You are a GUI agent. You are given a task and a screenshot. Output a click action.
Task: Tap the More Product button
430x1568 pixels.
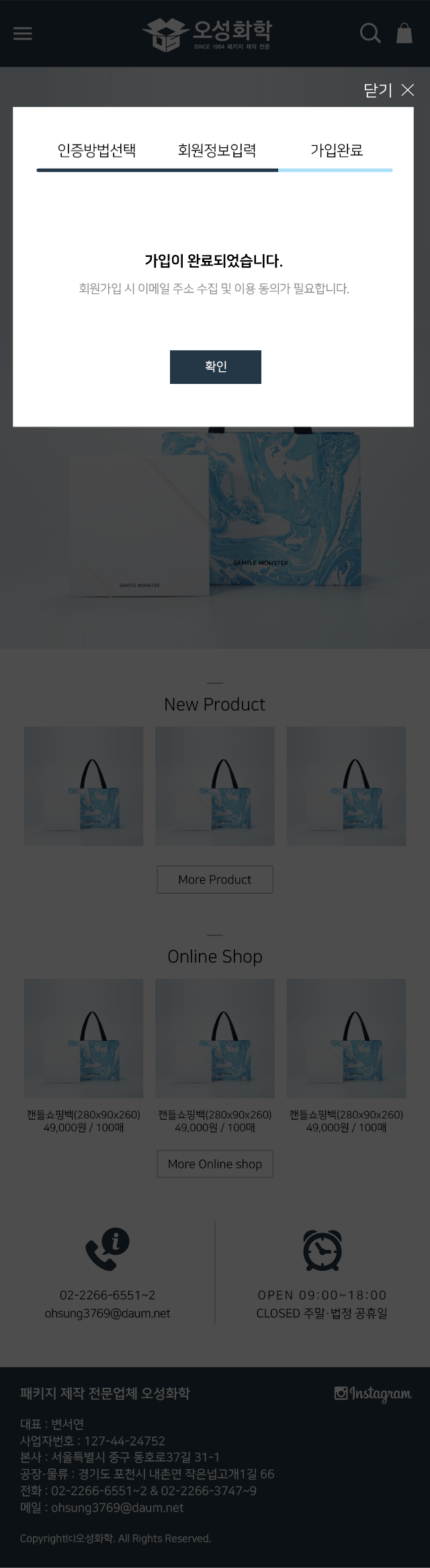(214, 879)
